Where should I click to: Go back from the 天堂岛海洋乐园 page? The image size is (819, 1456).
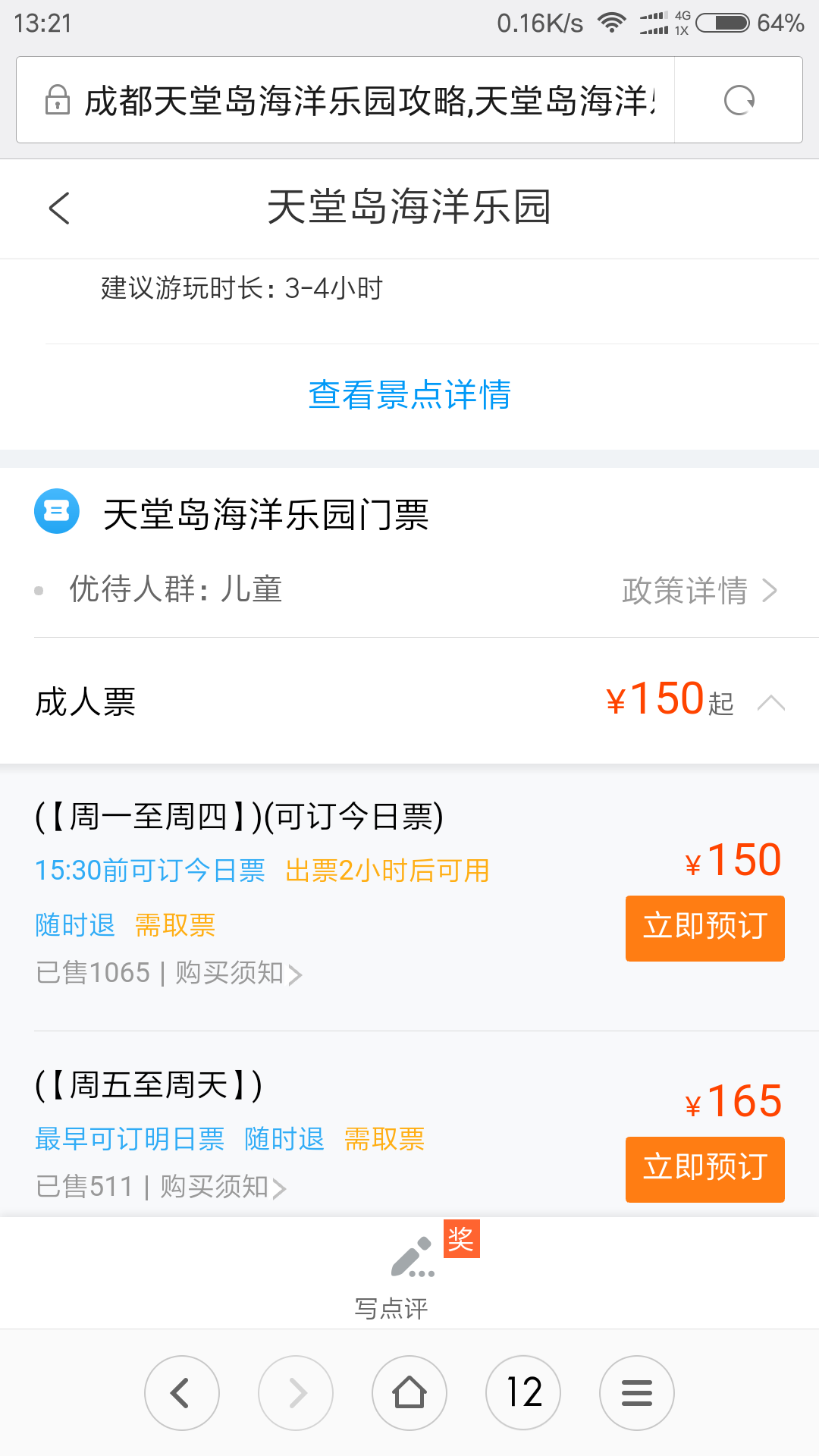tap(59, 208)
